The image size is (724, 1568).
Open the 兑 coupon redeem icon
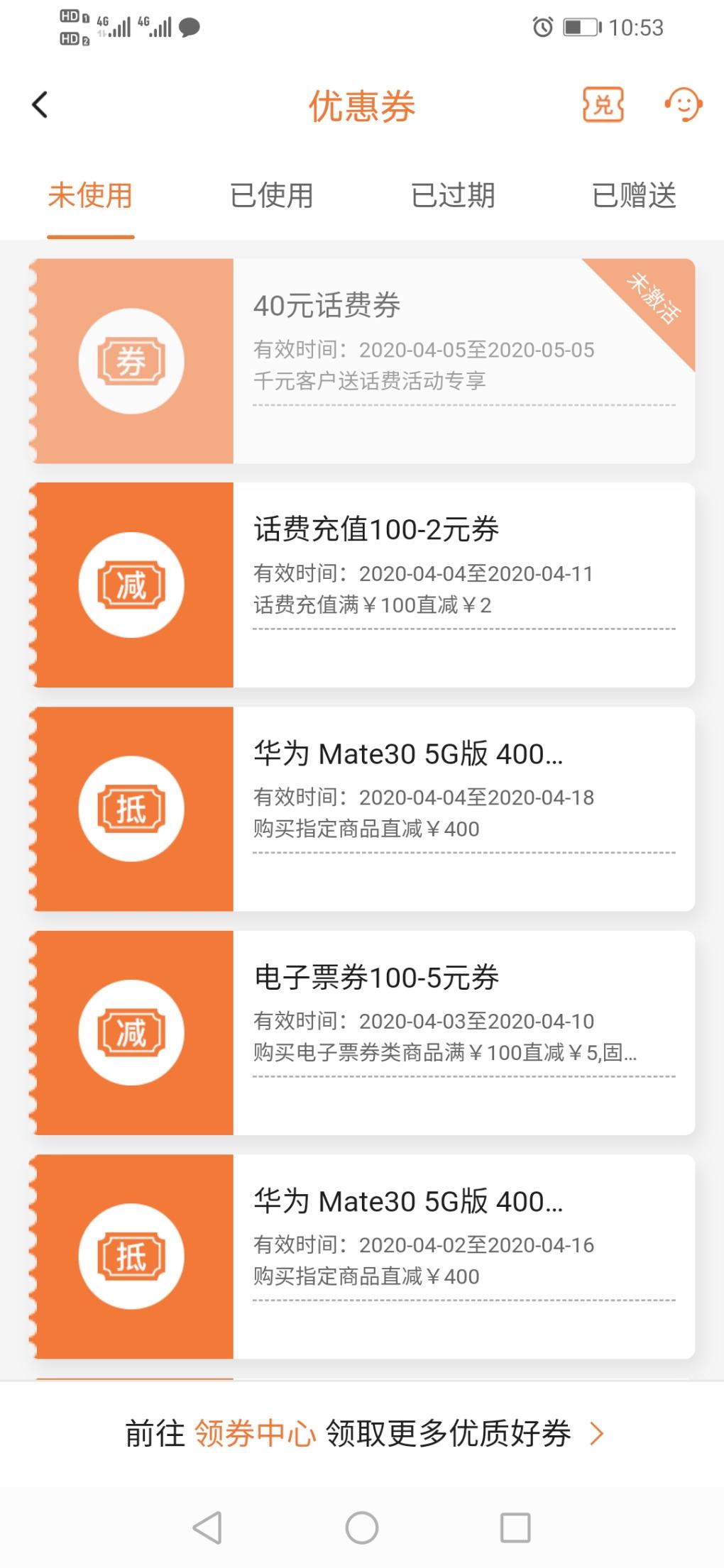click(603, 105)
